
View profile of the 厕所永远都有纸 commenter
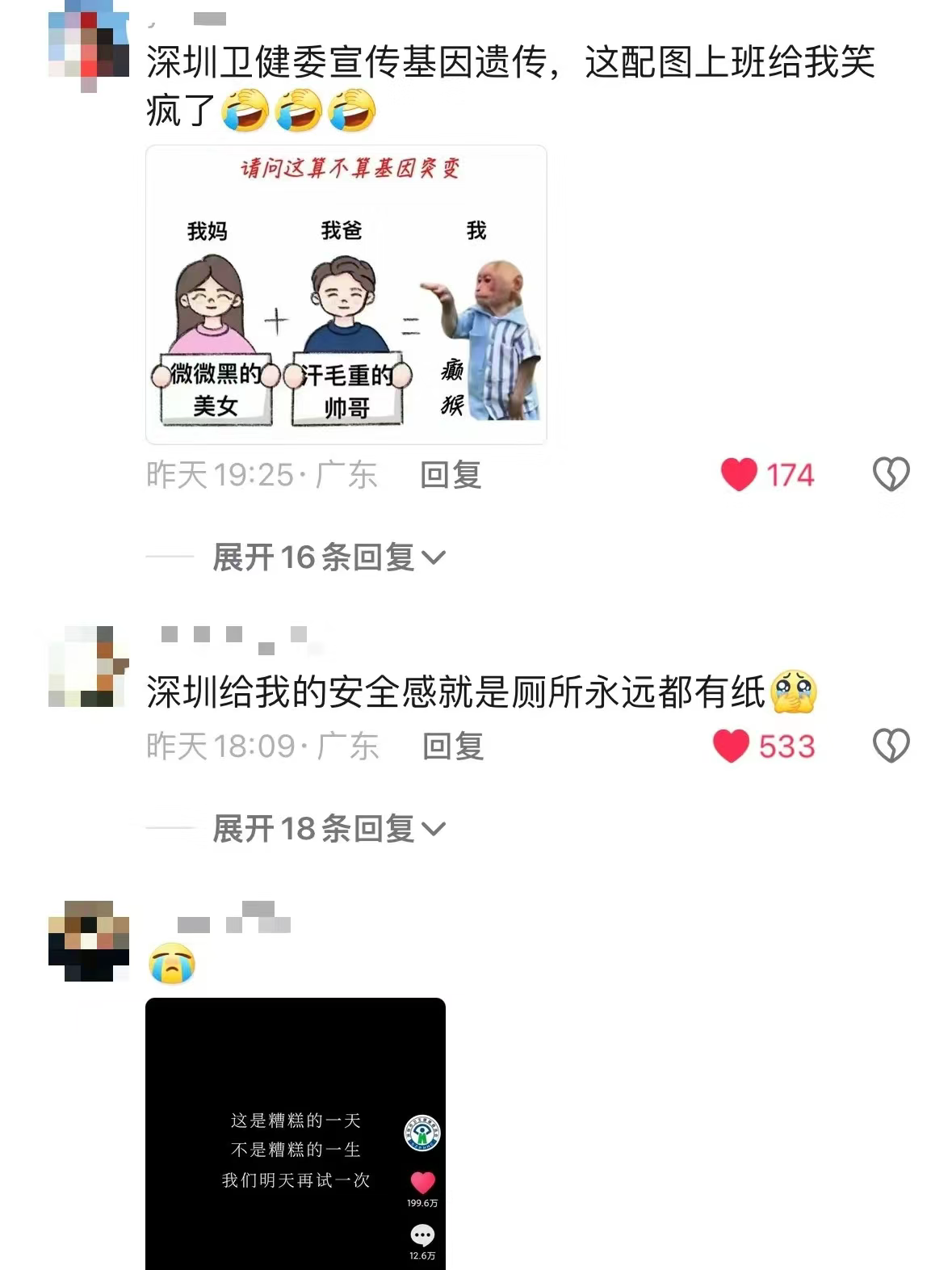coord(88,667)
